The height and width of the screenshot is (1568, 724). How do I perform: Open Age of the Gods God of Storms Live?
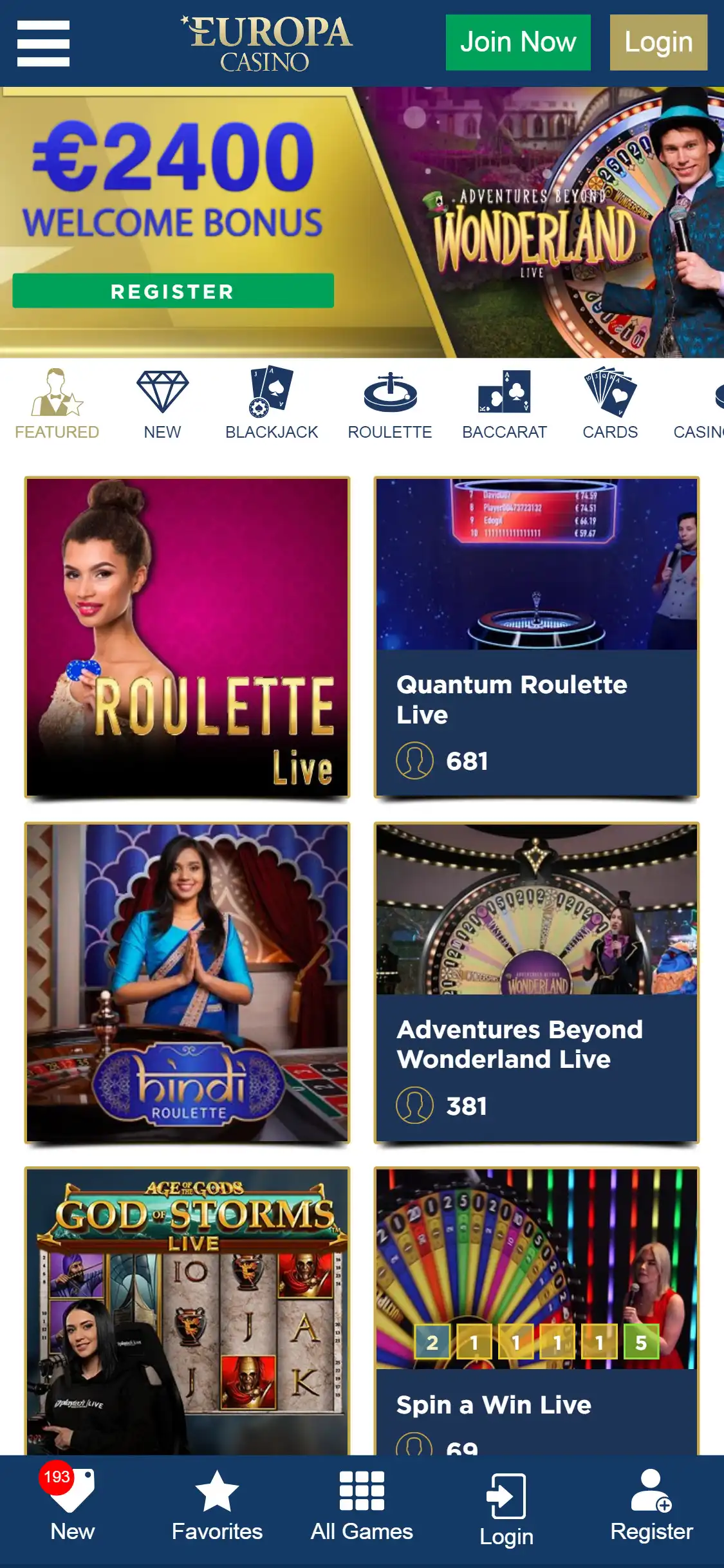tap(187, 1310)
